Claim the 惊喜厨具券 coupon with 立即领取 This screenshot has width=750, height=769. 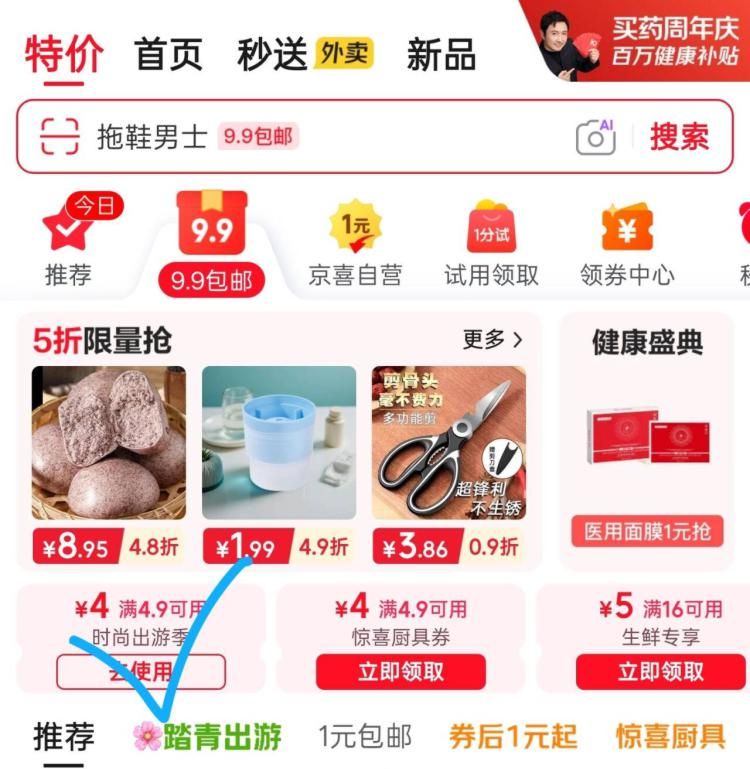[x=401, y=672]
